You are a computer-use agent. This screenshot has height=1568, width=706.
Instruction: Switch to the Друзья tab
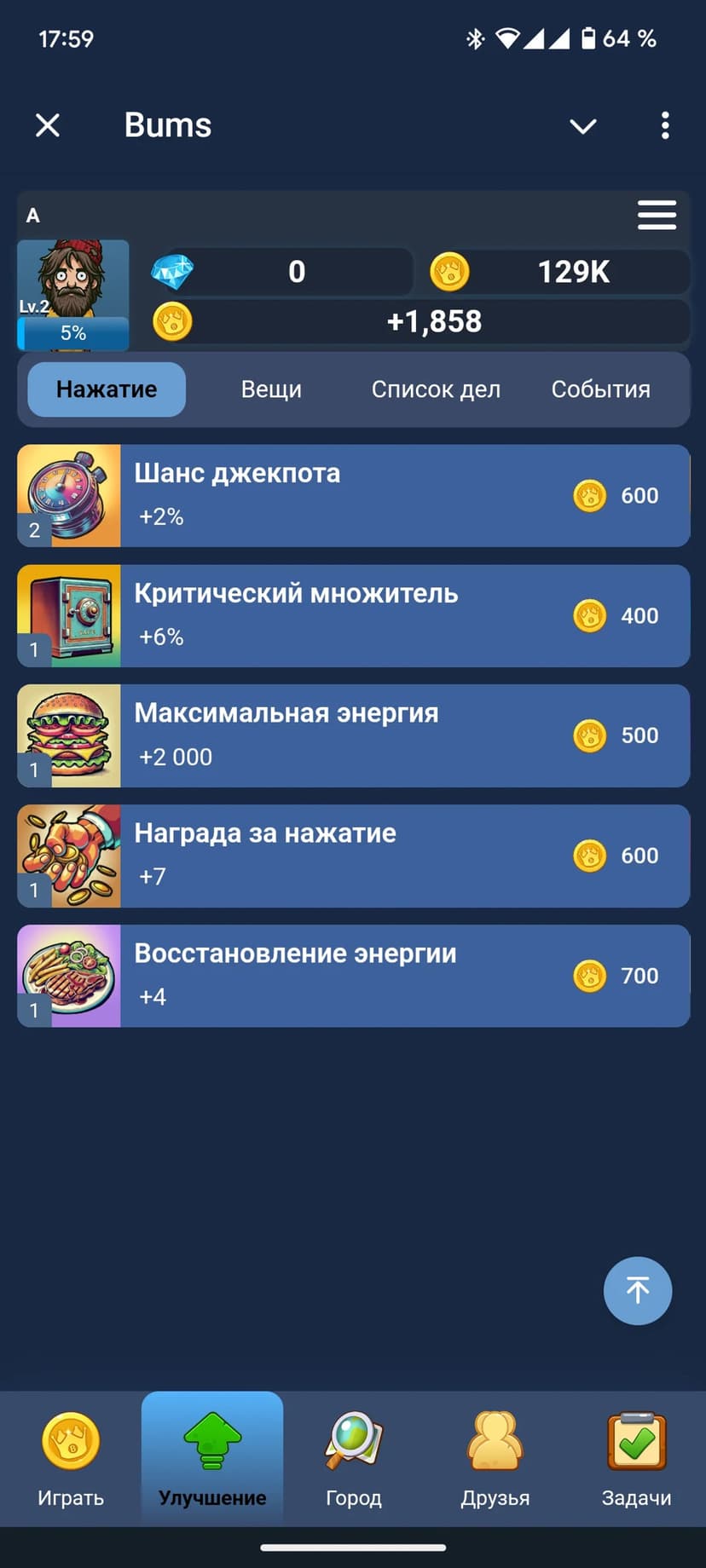pyautogui.click(x=495, y=1459)
